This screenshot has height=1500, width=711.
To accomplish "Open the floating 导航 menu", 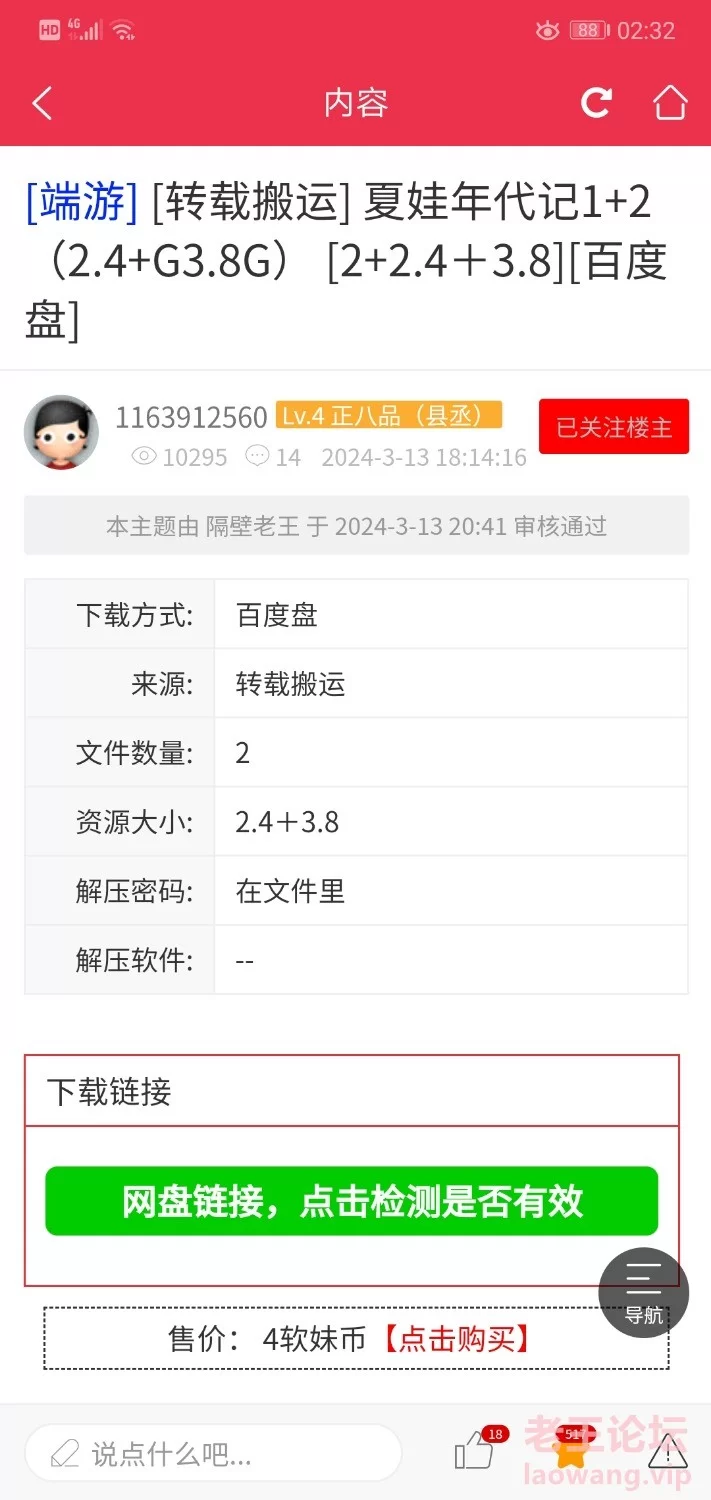I will (x=644, y=1292).
